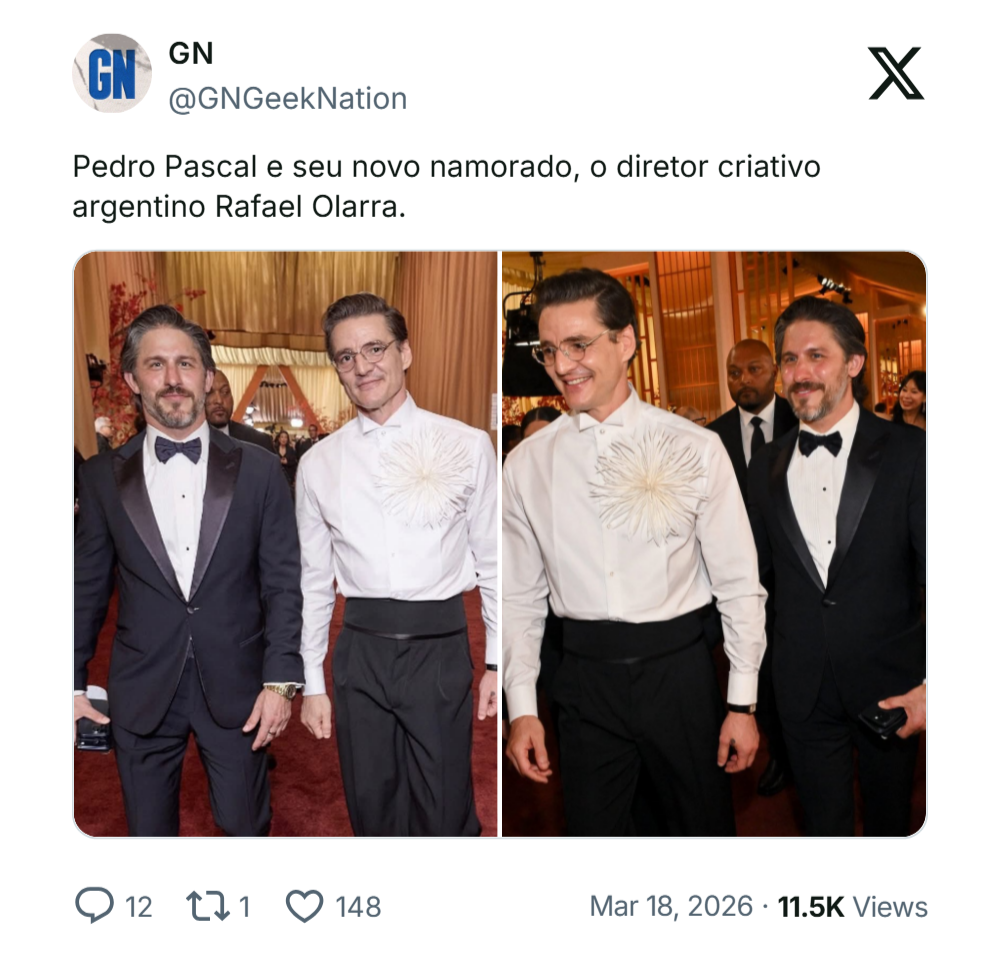This screenshot has width=1000, height=960.
Task: Reply to the GN tweet
Action: (x=96, y=907)
